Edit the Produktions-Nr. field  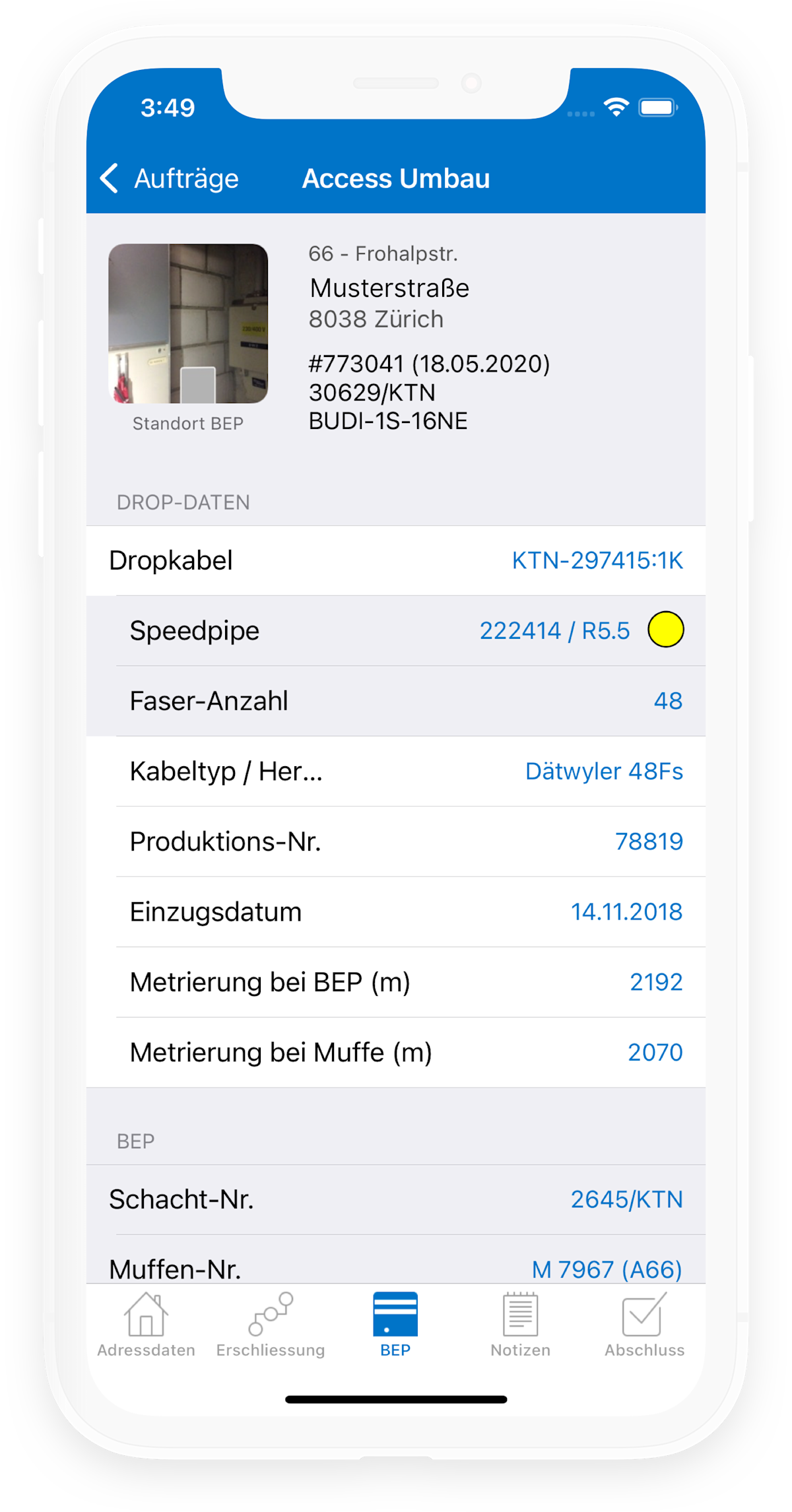click(x=648, y=841)
